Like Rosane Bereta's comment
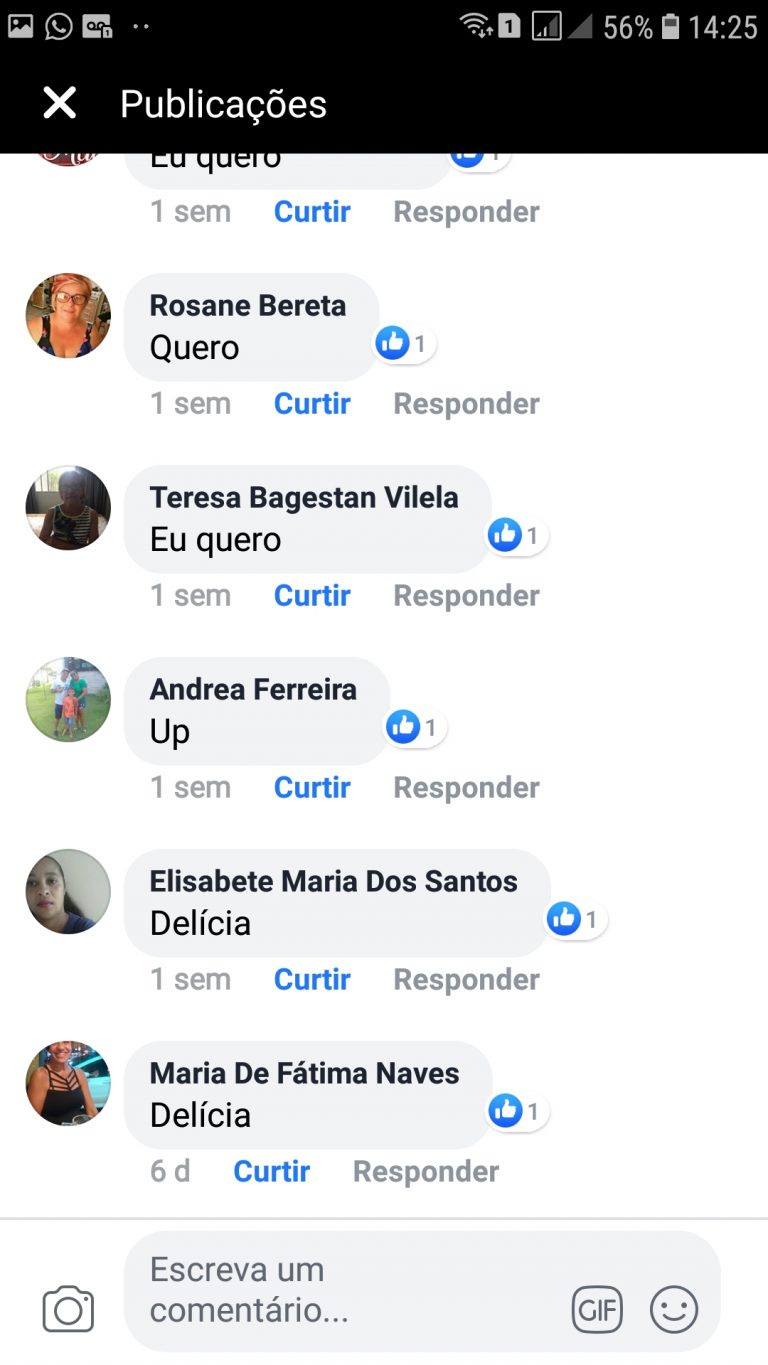768x1365 pixels. tap(312, 404)
